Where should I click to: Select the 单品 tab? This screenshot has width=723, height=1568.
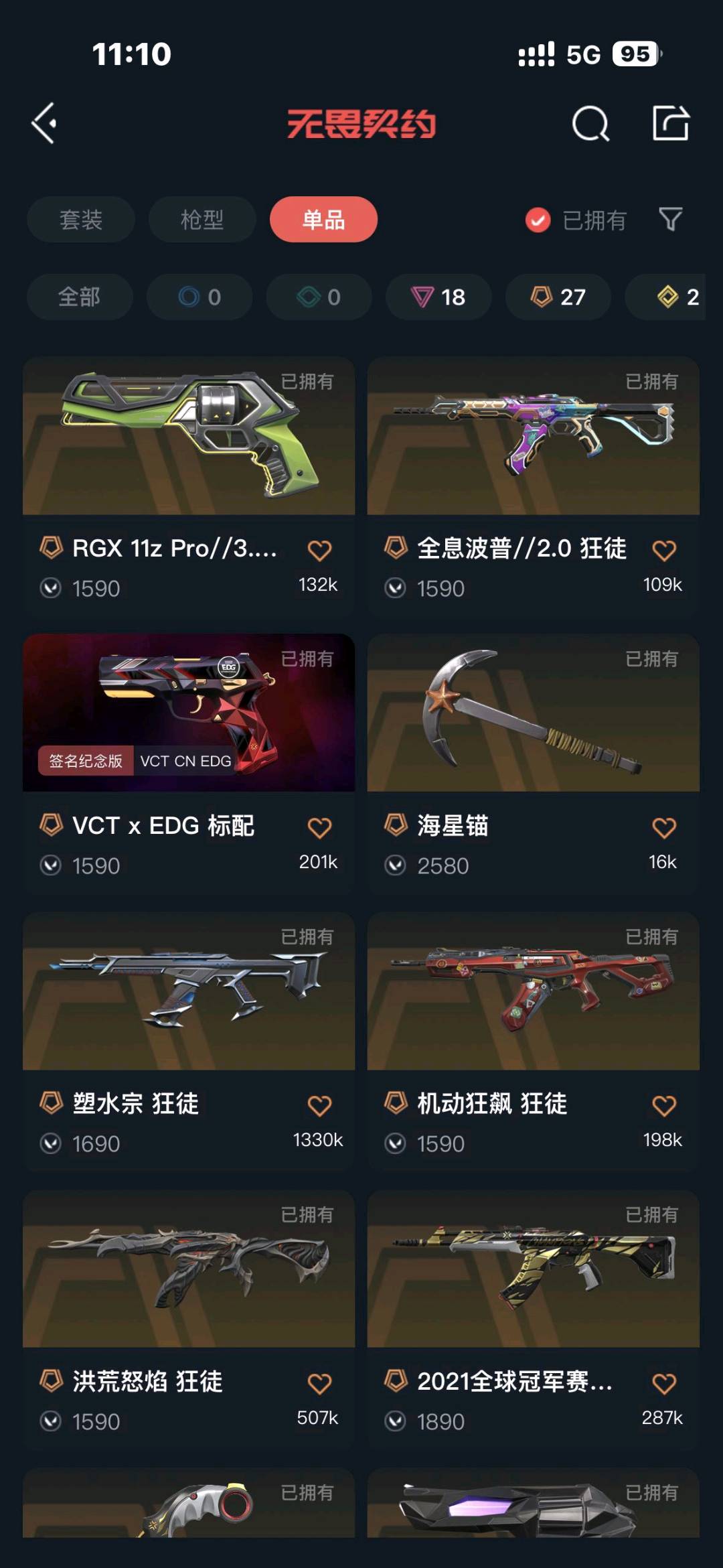tap(323, 220)
